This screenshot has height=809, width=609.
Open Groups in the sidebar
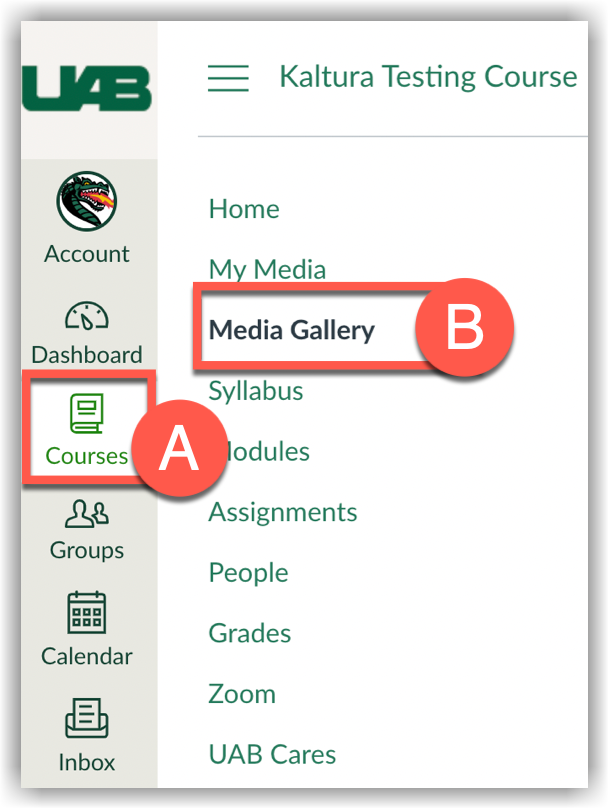pos(87,530)
